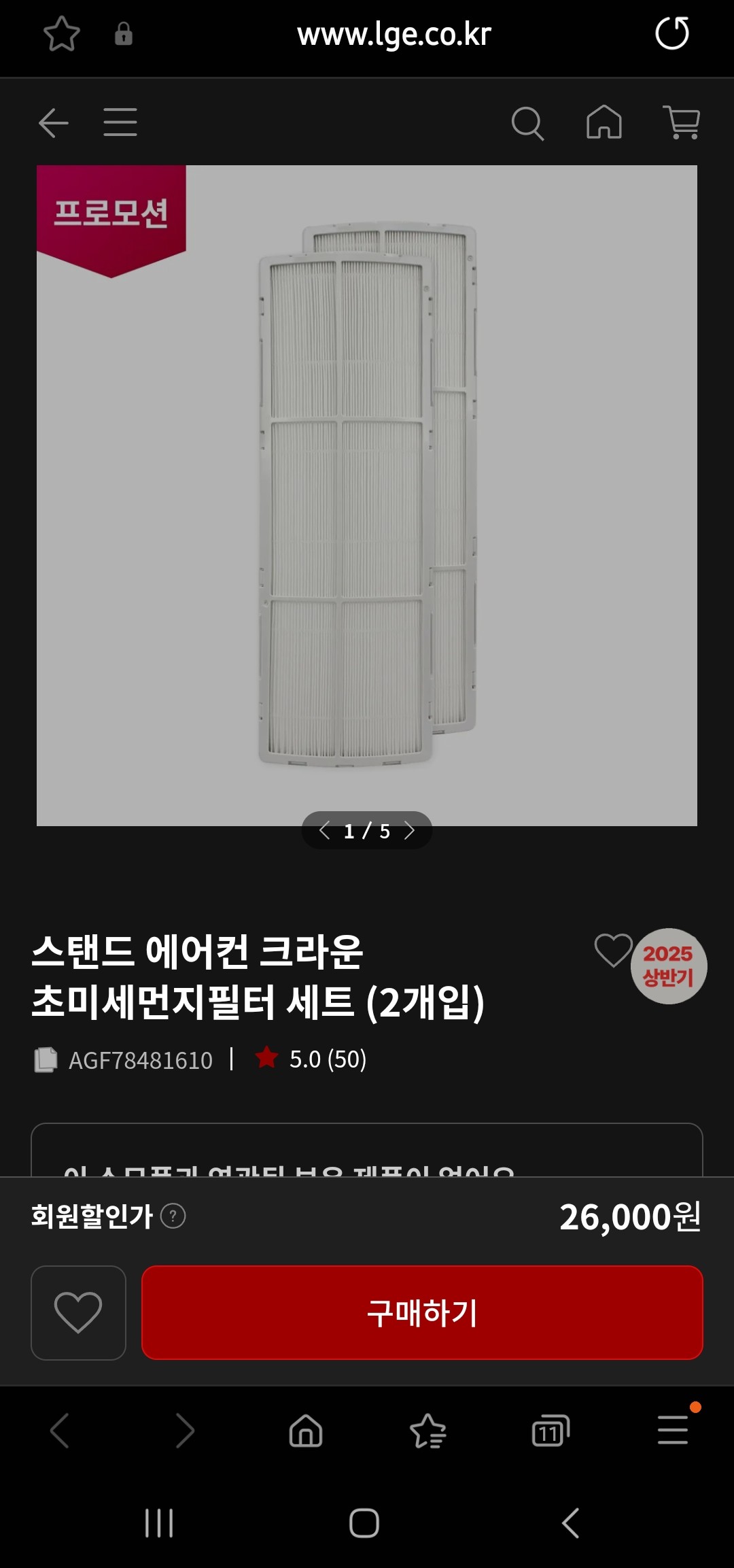Go back using the site's back arrow
The height and width of the screenshot is (1568, 734).
[x=54, y=123]
